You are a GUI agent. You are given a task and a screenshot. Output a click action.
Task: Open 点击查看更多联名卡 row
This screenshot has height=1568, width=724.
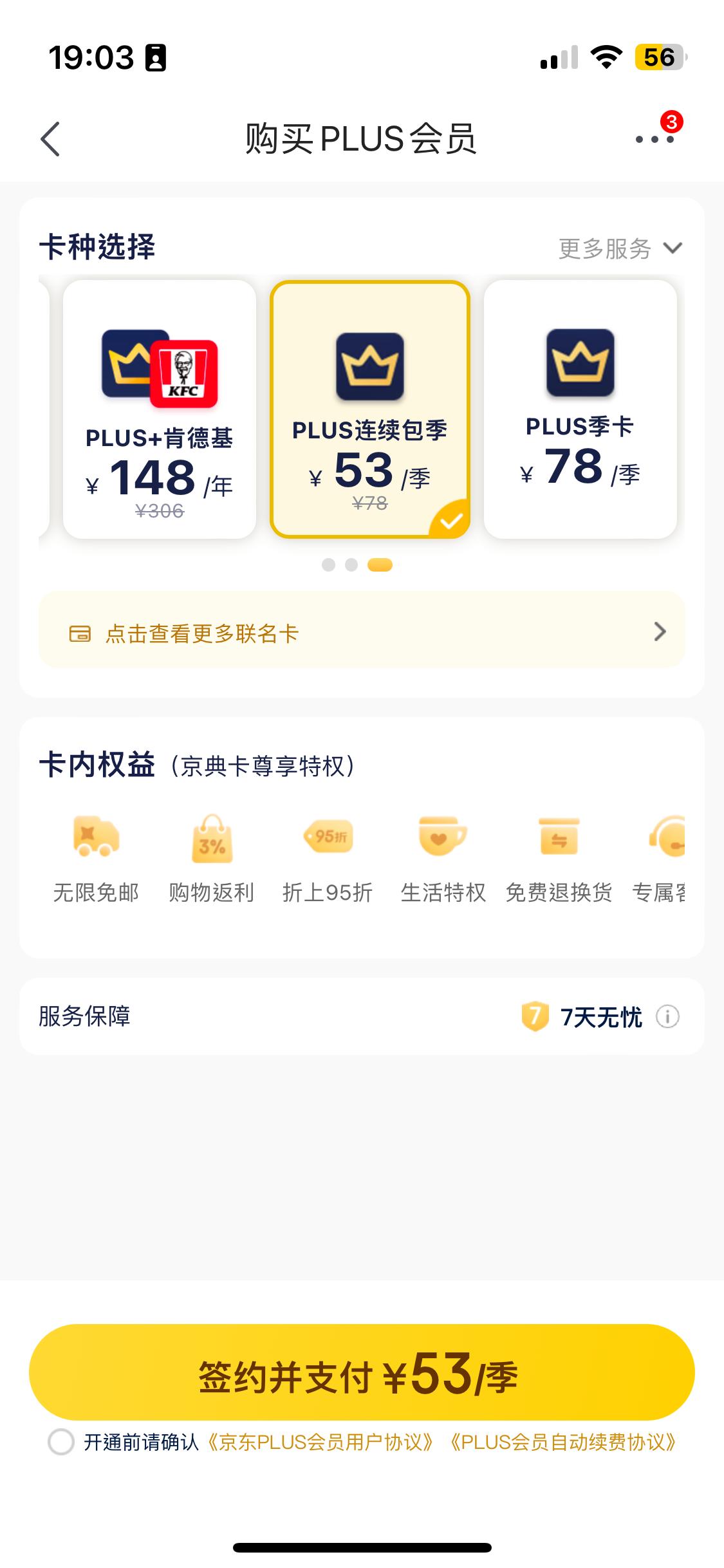362,633
